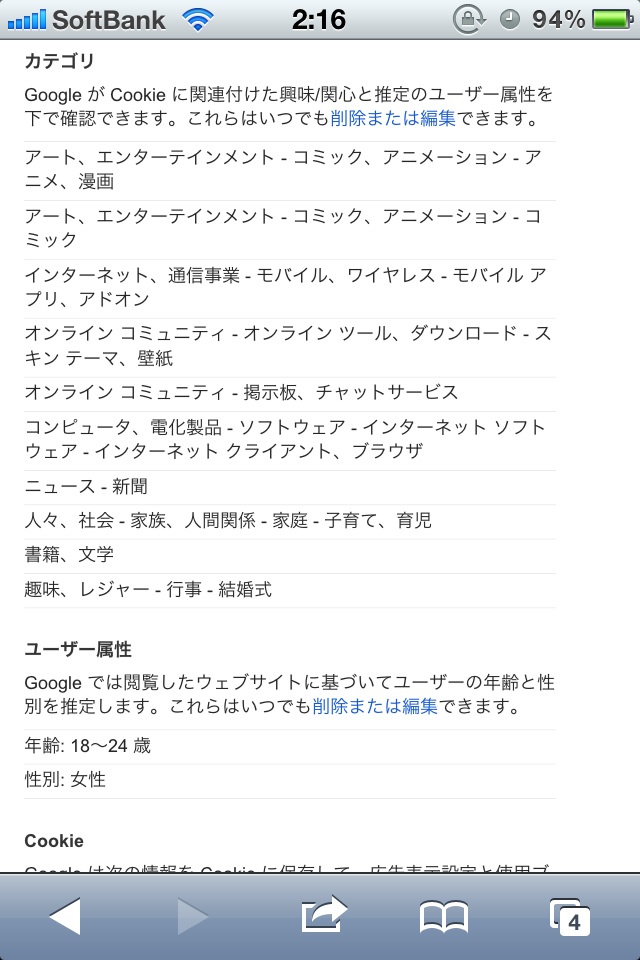Open the share action menu
This screenshot has width=640, height=960.
pos(323,915)
